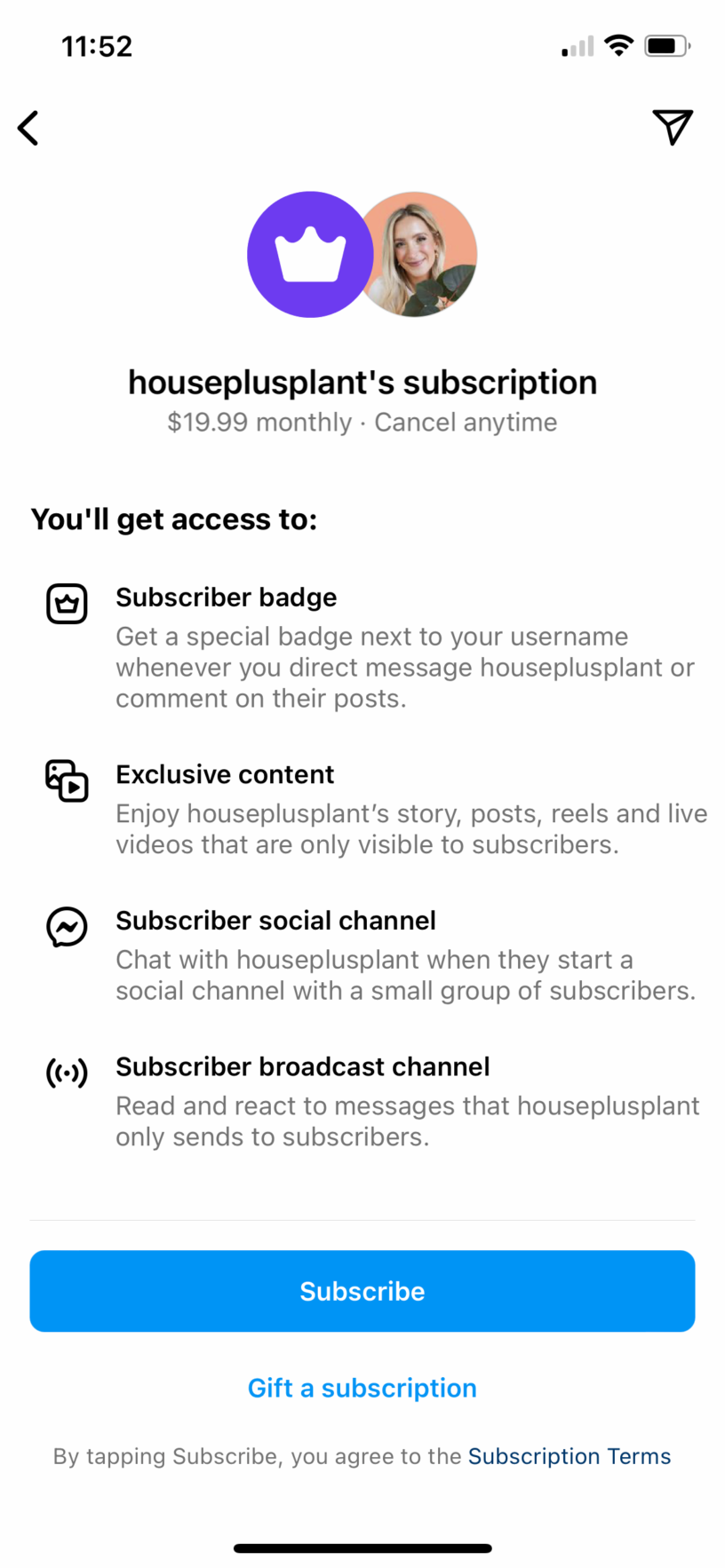Tap houseplusplant's subscription title
This screenshot has width=725, height=1568.
click(362, 382)
